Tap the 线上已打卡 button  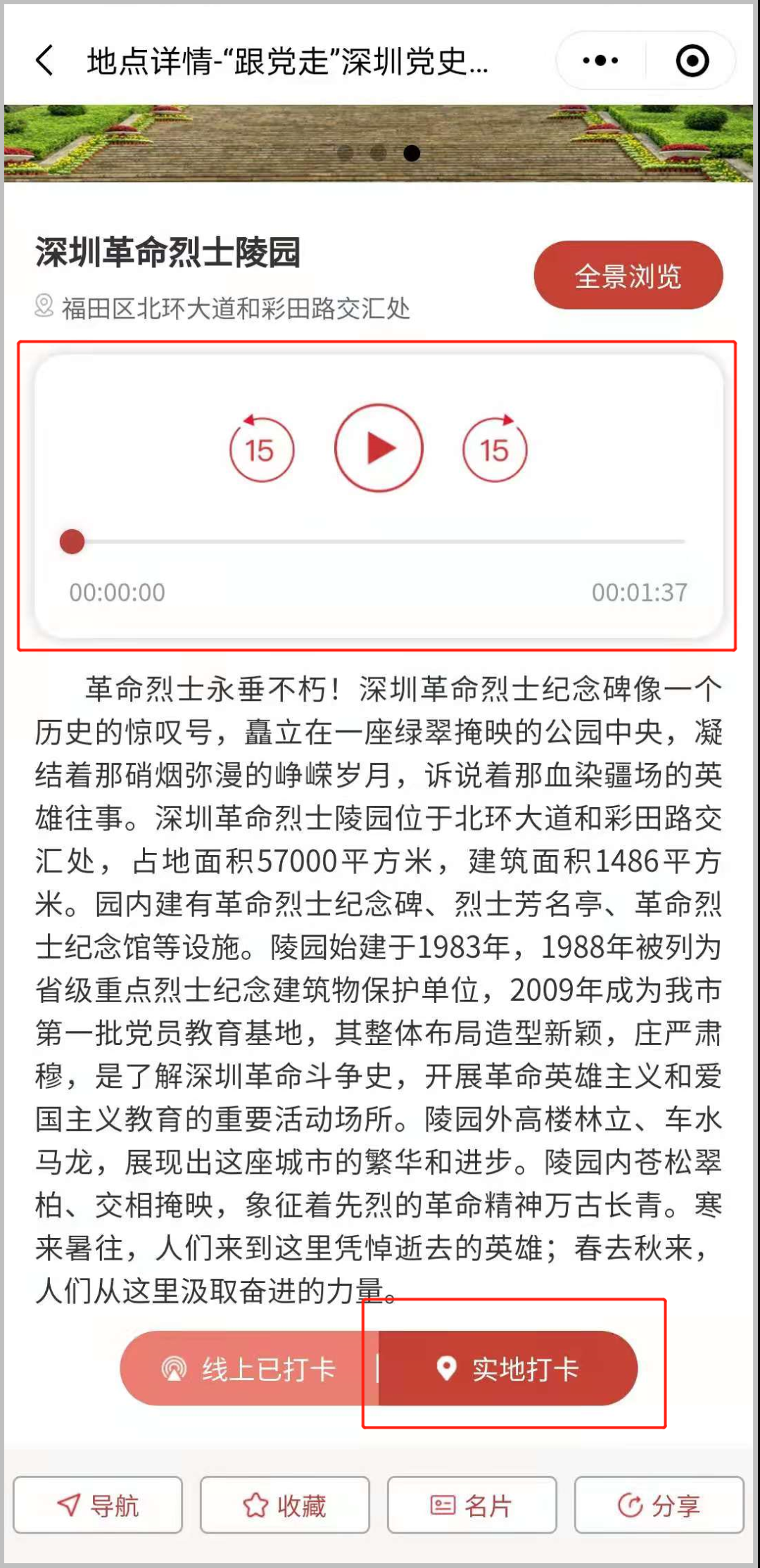pyautogui.click(x=250, y=1368)
